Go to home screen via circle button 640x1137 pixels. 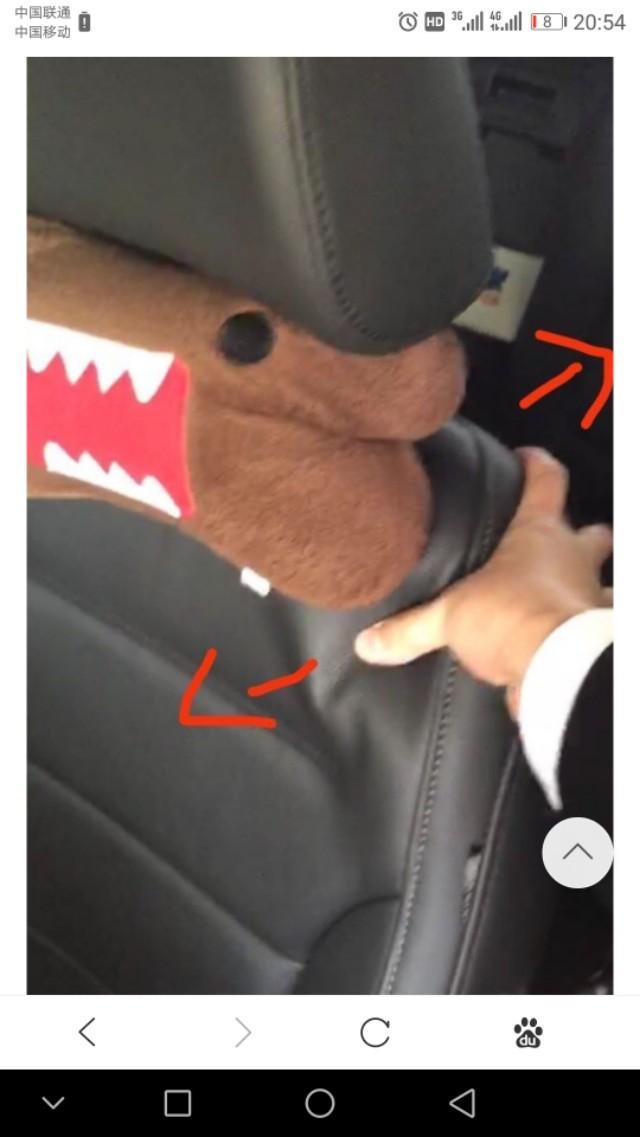pos(320,1103)
